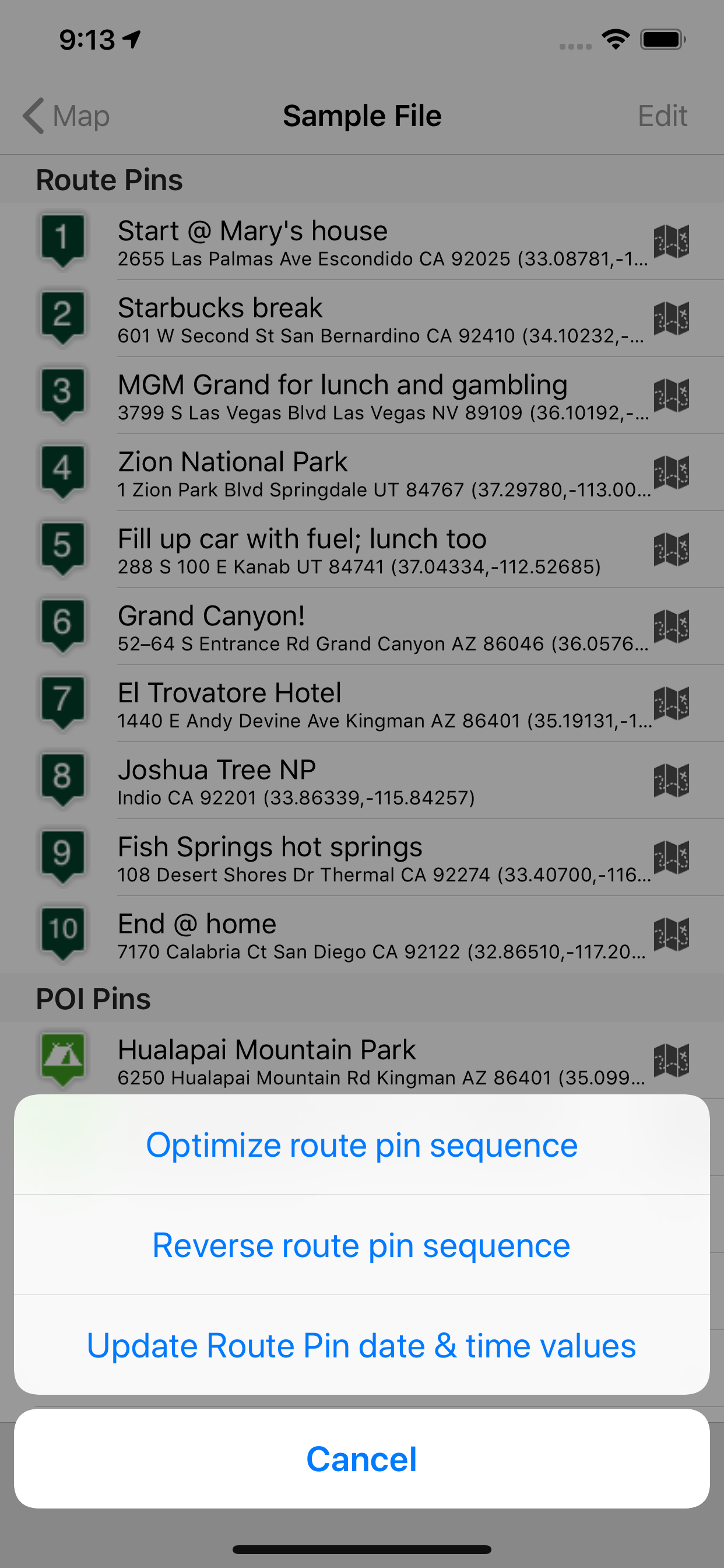
Task: Open the map view for Start @ Mary's house
Action: coord(673,242)
